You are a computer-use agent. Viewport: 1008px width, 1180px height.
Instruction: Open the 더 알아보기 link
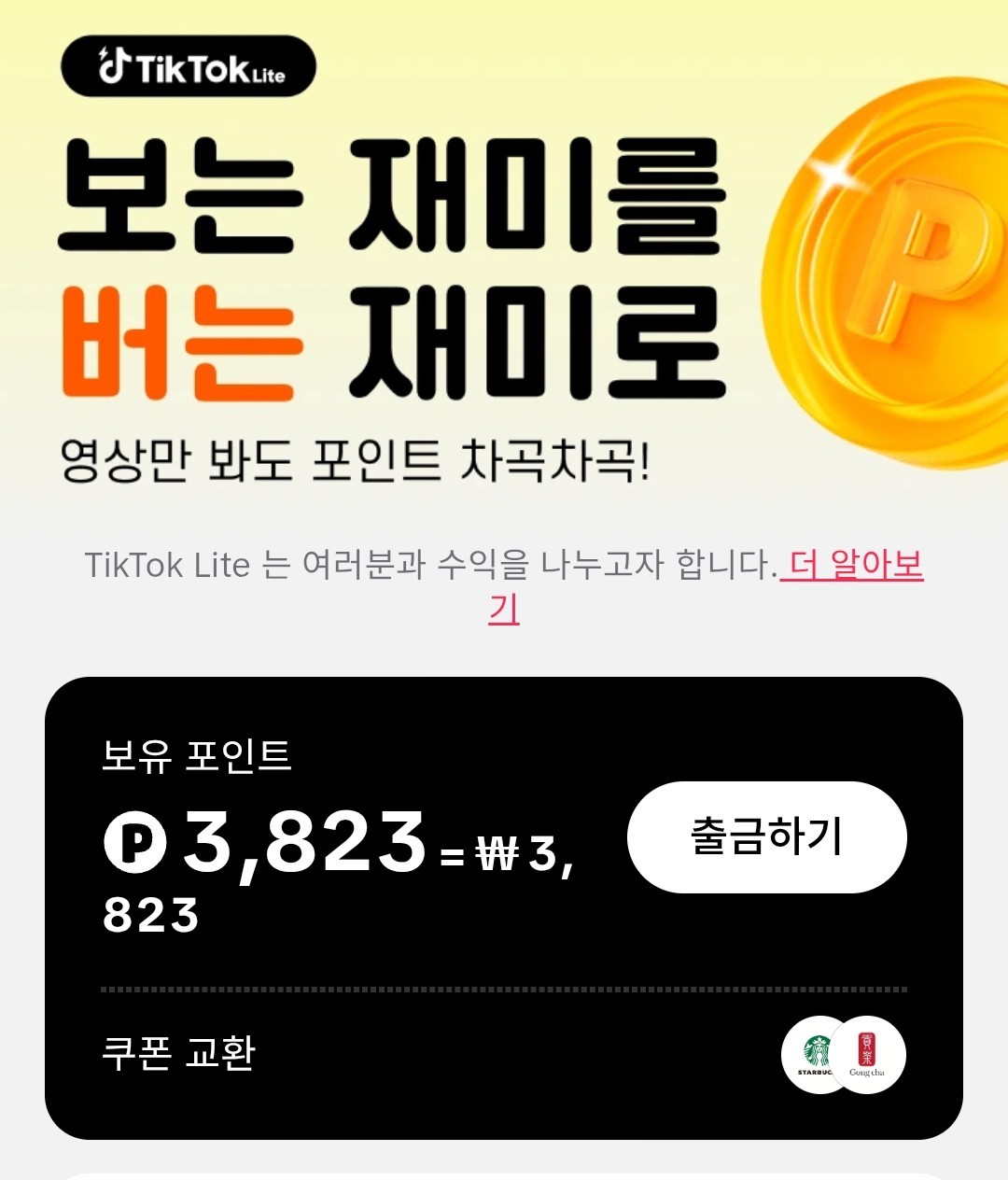(854, 566)
